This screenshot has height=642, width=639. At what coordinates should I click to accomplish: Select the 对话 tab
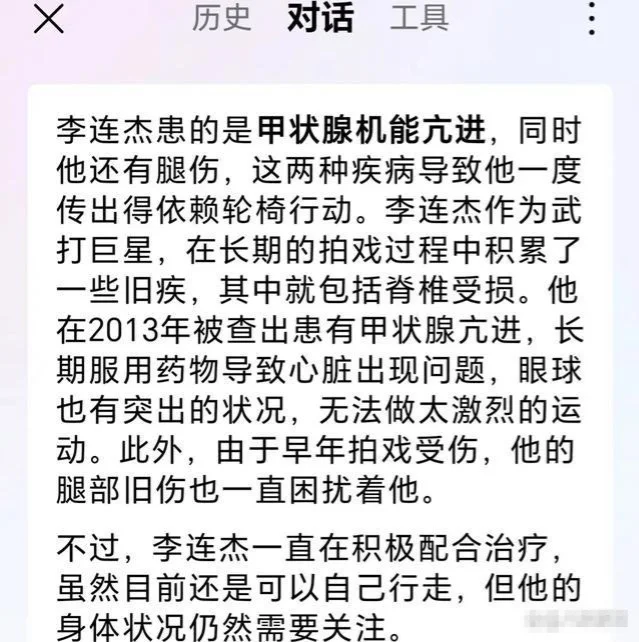pos(319,19)
